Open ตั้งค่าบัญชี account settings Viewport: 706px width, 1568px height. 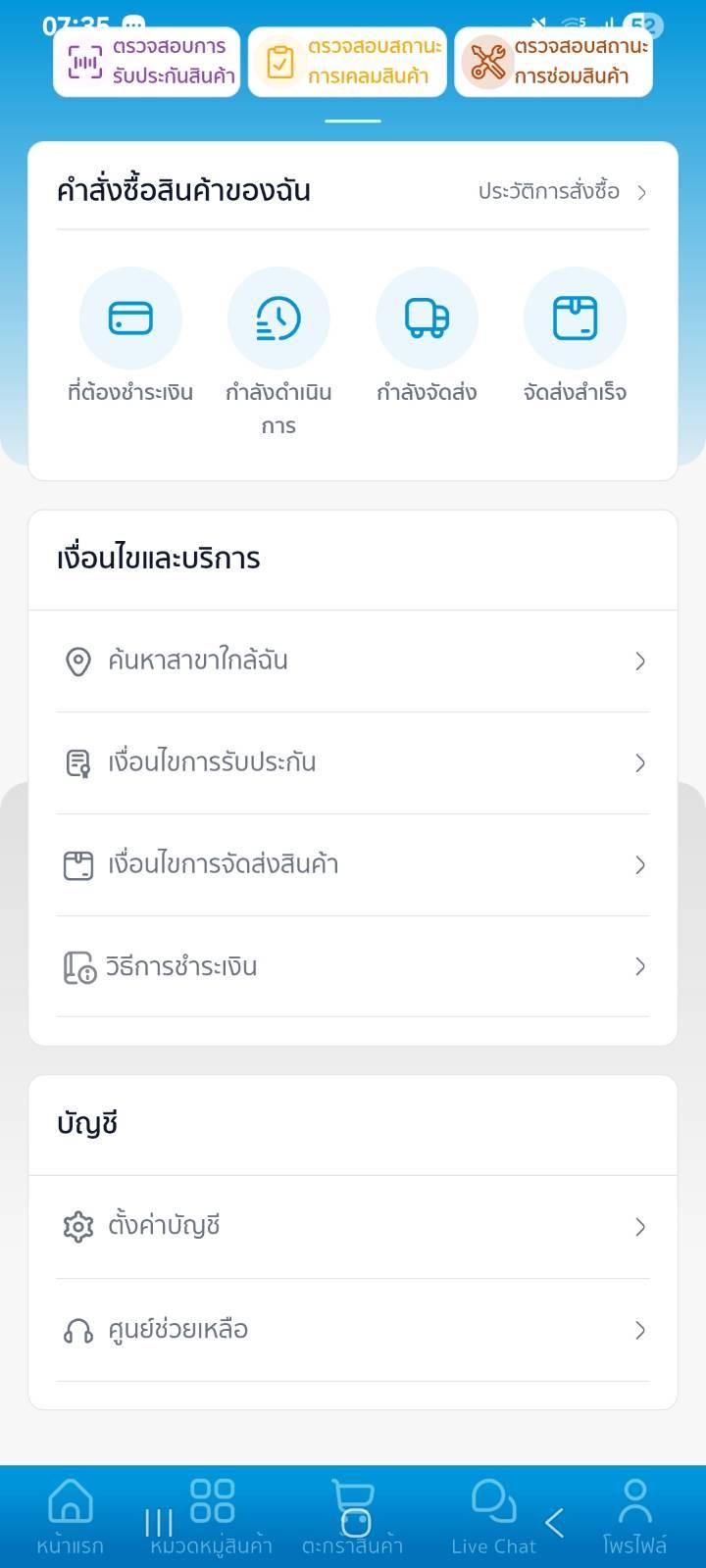[353, 1227]
